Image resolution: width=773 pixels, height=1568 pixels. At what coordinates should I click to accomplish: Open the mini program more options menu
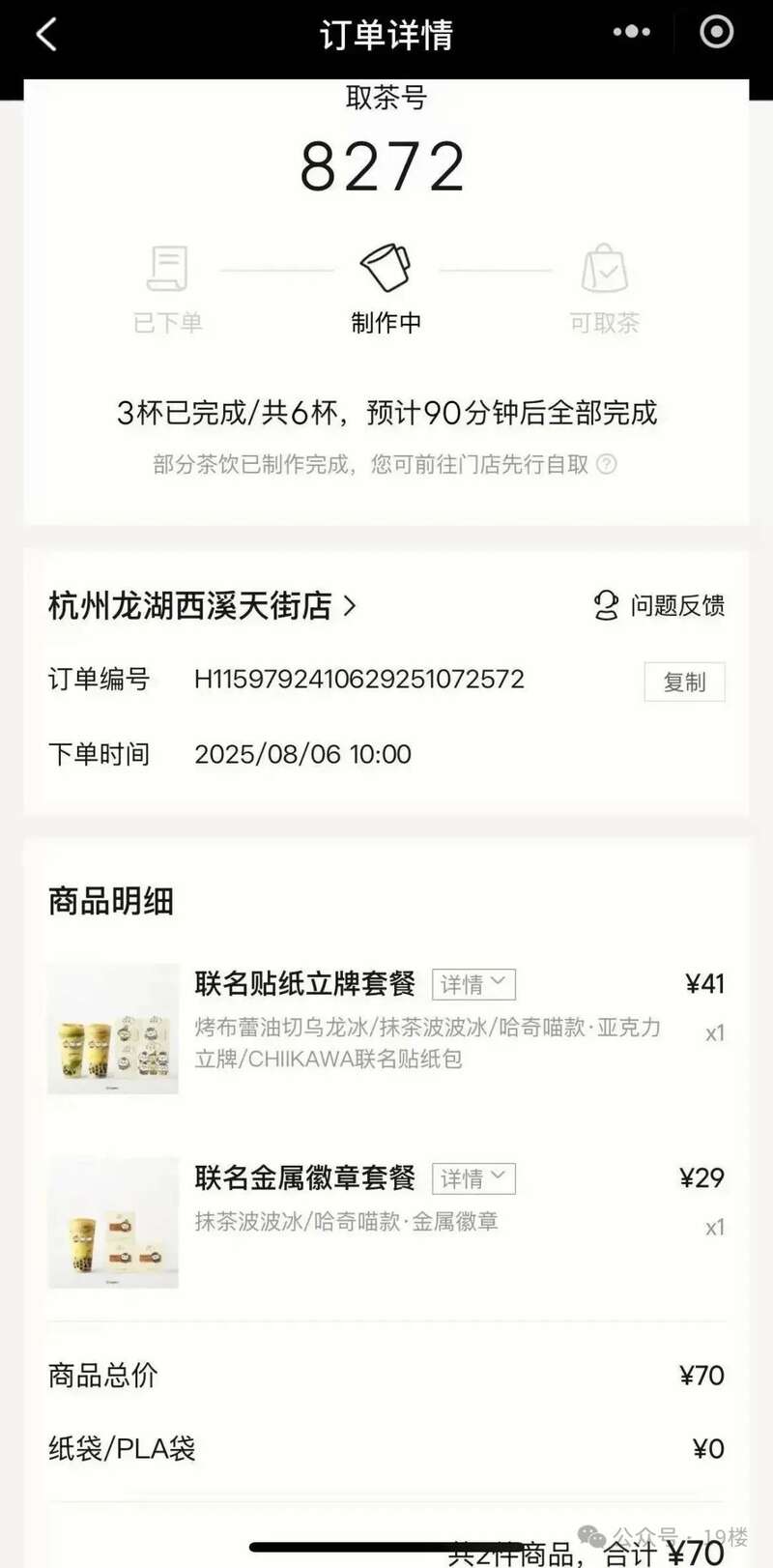(631, 32)
